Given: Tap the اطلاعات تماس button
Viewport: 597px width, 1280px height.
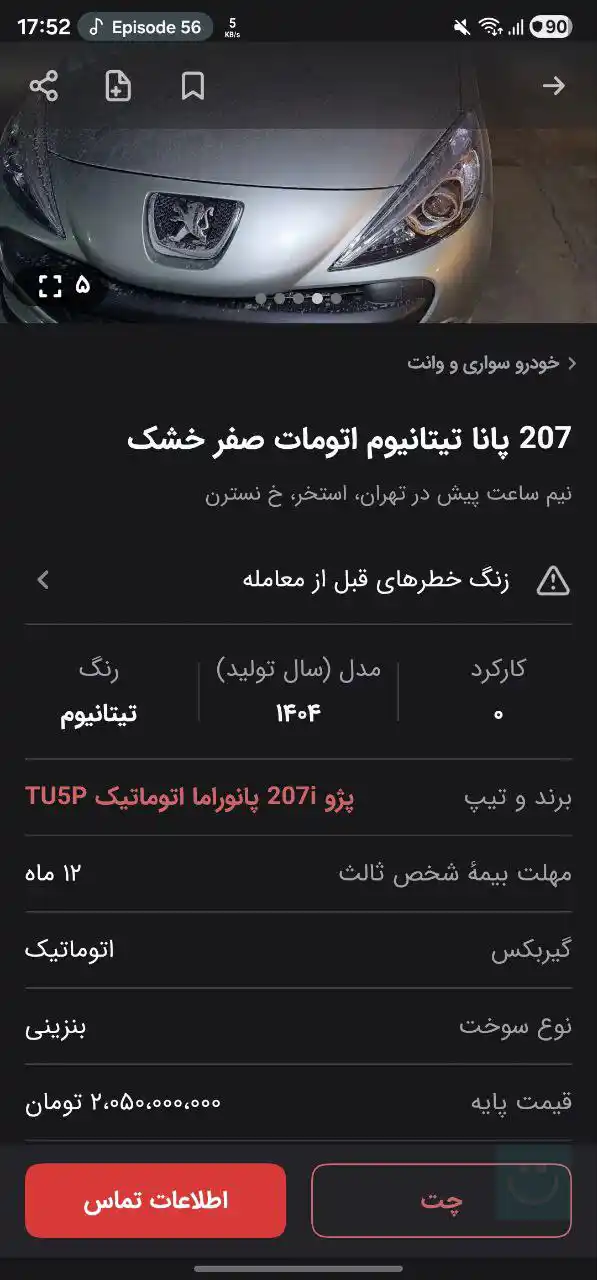Looking at the screenshot, I should (x=155, y=1201).
